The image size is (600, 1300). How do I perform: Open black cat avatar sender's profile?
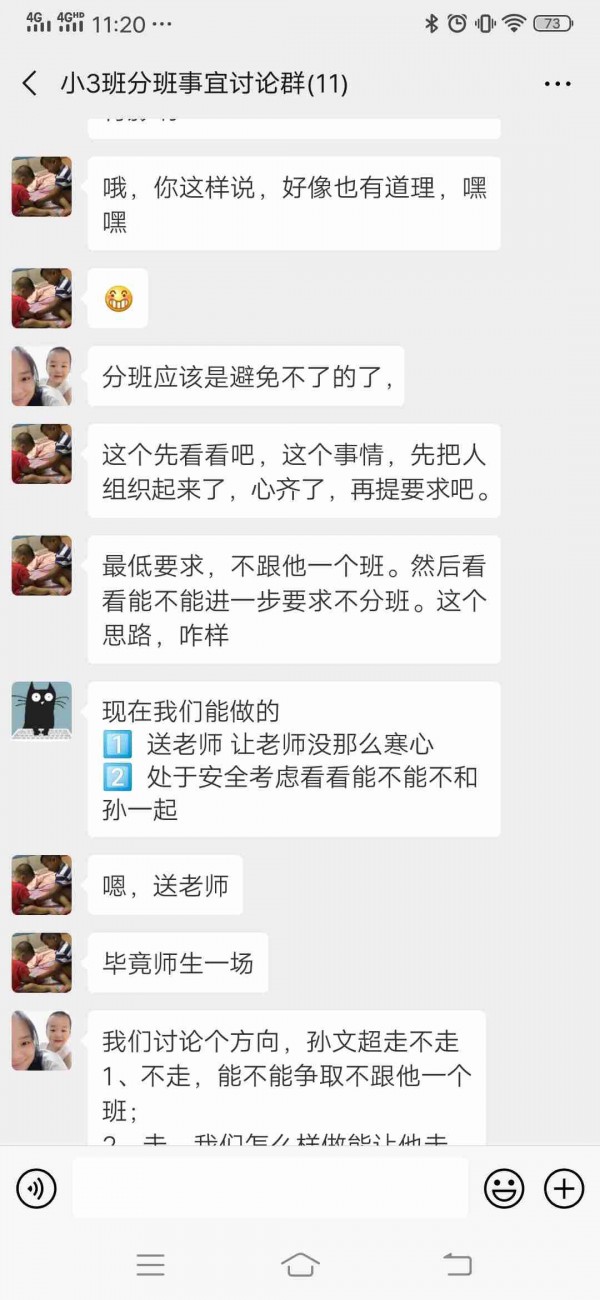pos(42,711)
